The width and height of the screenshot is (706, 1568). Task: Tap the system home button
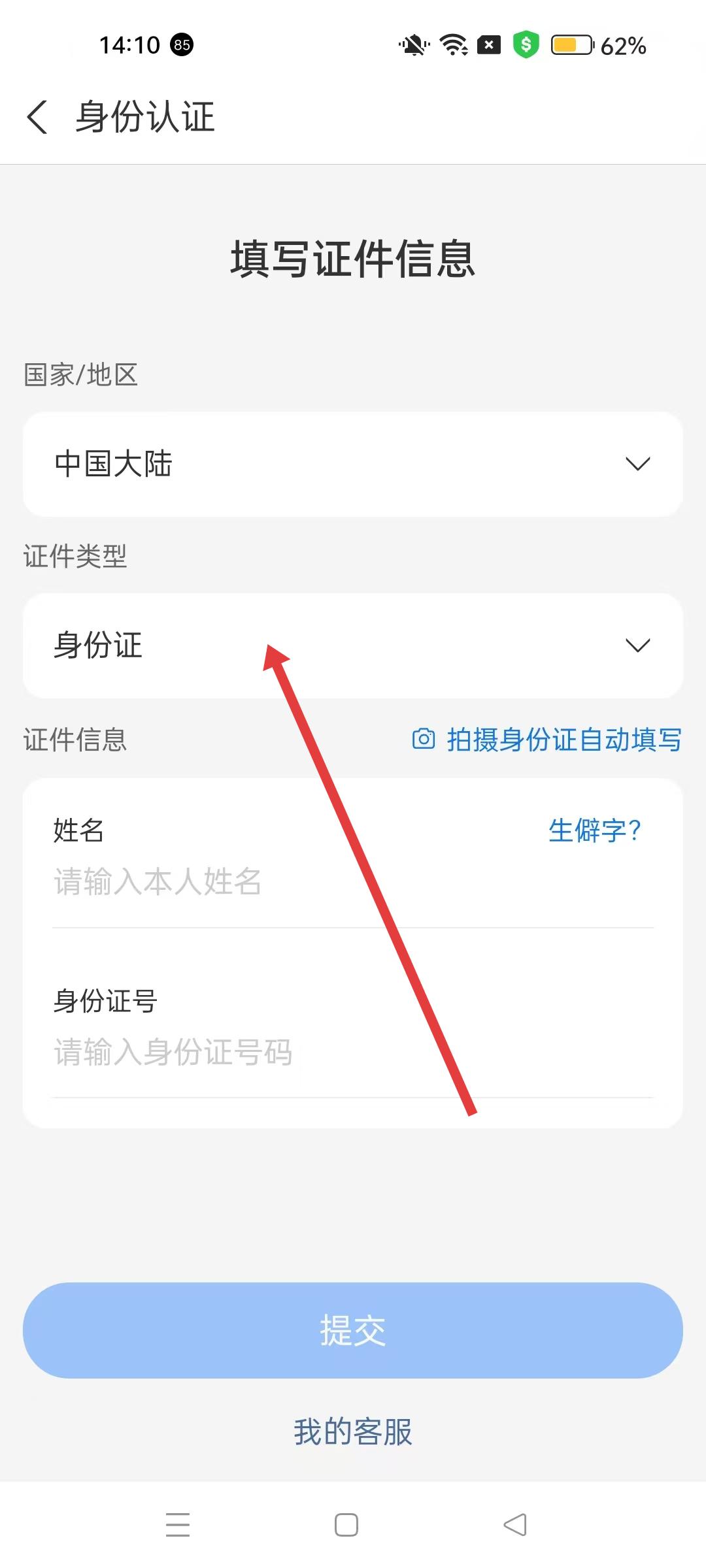point(346,1525)
